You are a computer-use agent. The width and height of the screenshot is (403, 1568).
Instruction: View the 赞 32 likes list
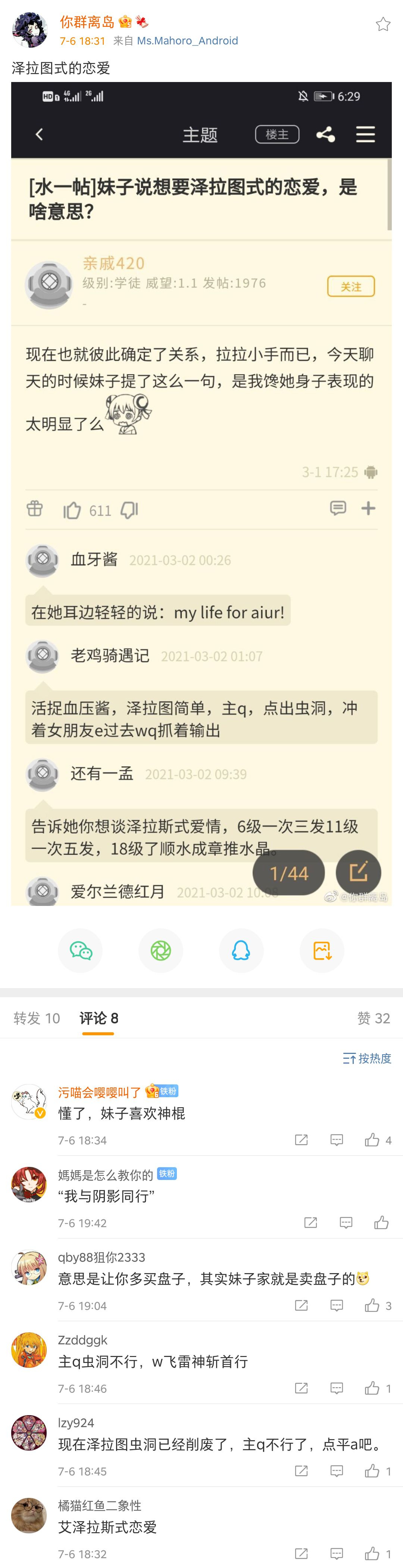click(373, 1018)
